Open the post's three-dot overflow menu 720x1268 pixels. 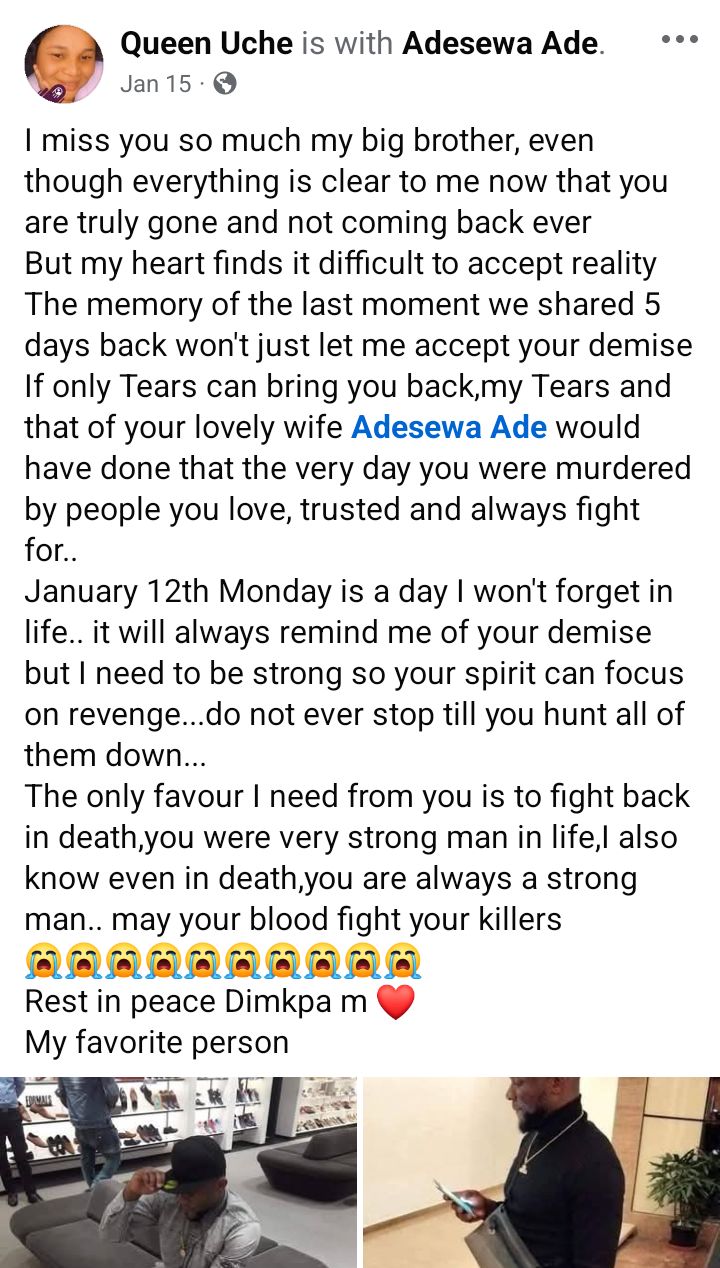pyautogui.click(x=680, y=40)
